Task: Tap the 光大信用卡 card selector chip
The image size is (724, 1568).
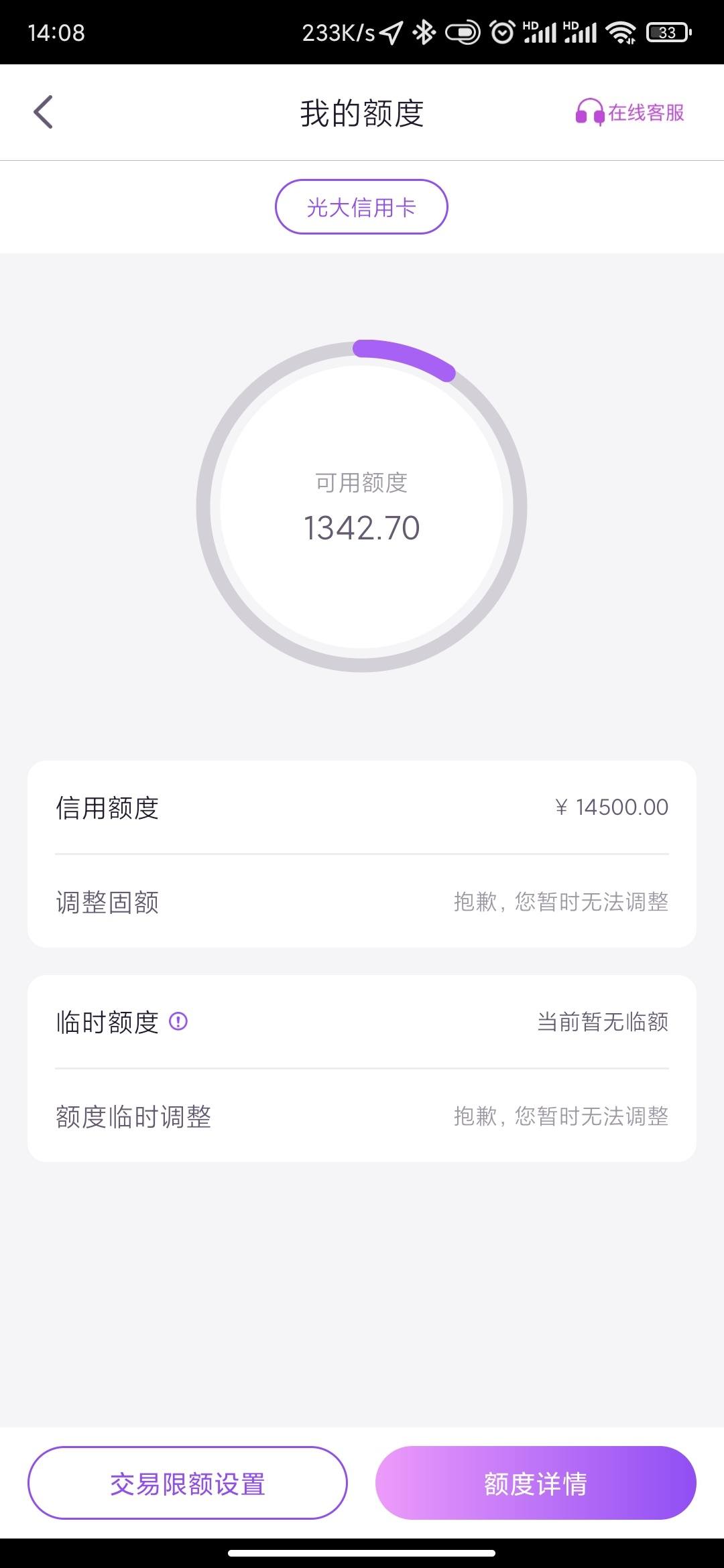Action: coord(361,207)
